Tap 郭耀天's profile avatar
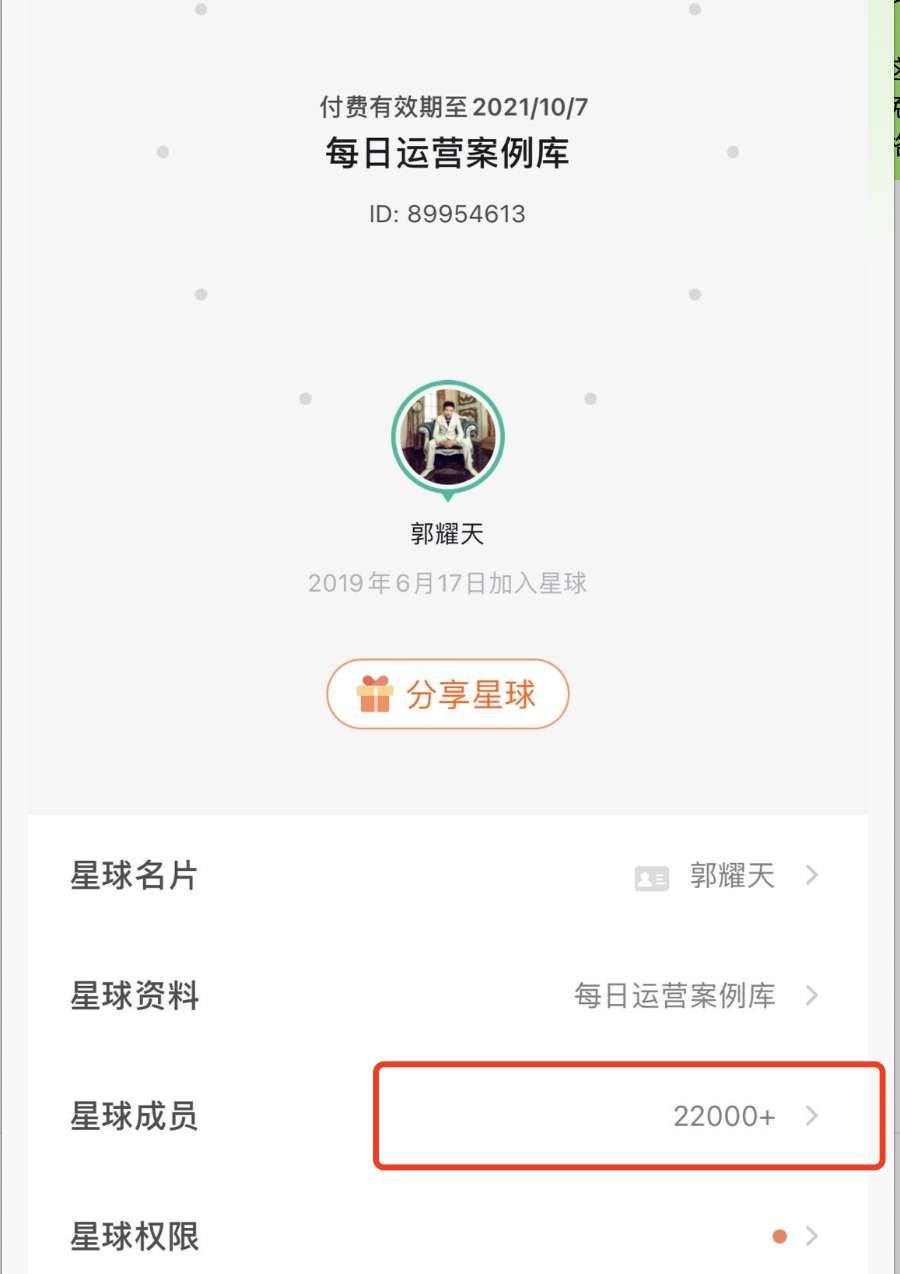The width and height of the screenshot is (900, 1274). 447,437
